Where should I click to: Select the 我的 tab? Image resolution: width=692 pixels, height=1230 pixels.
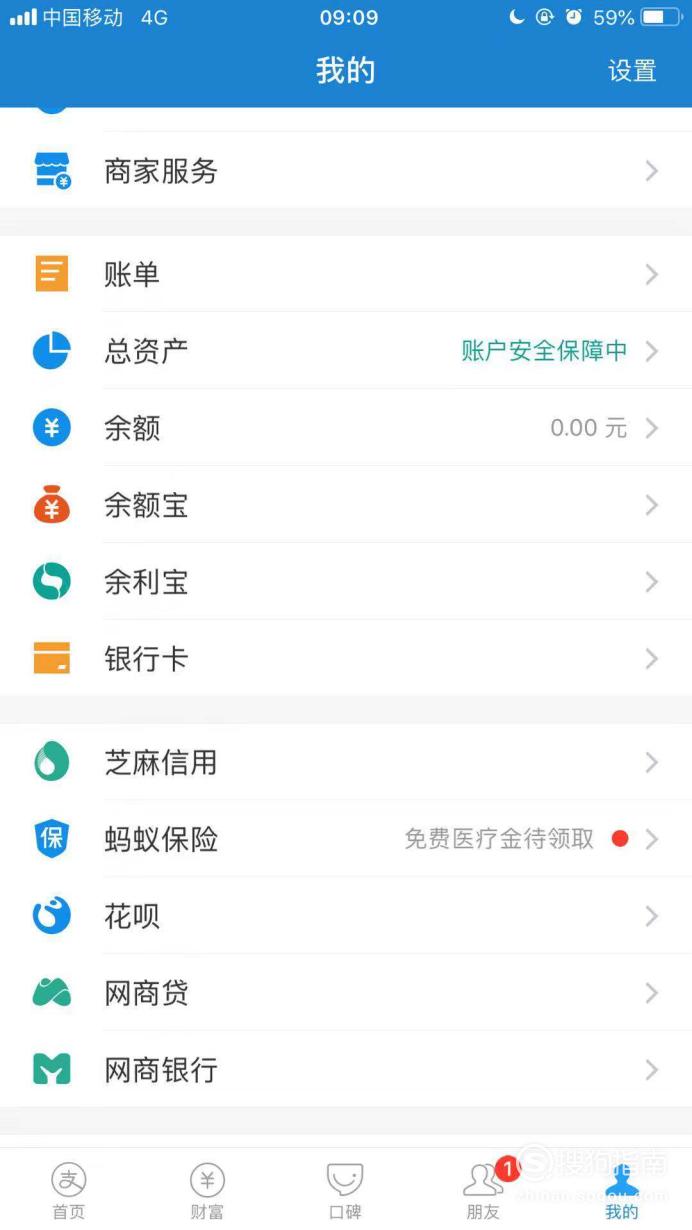pyautogui.click(x=622, y=1190)
